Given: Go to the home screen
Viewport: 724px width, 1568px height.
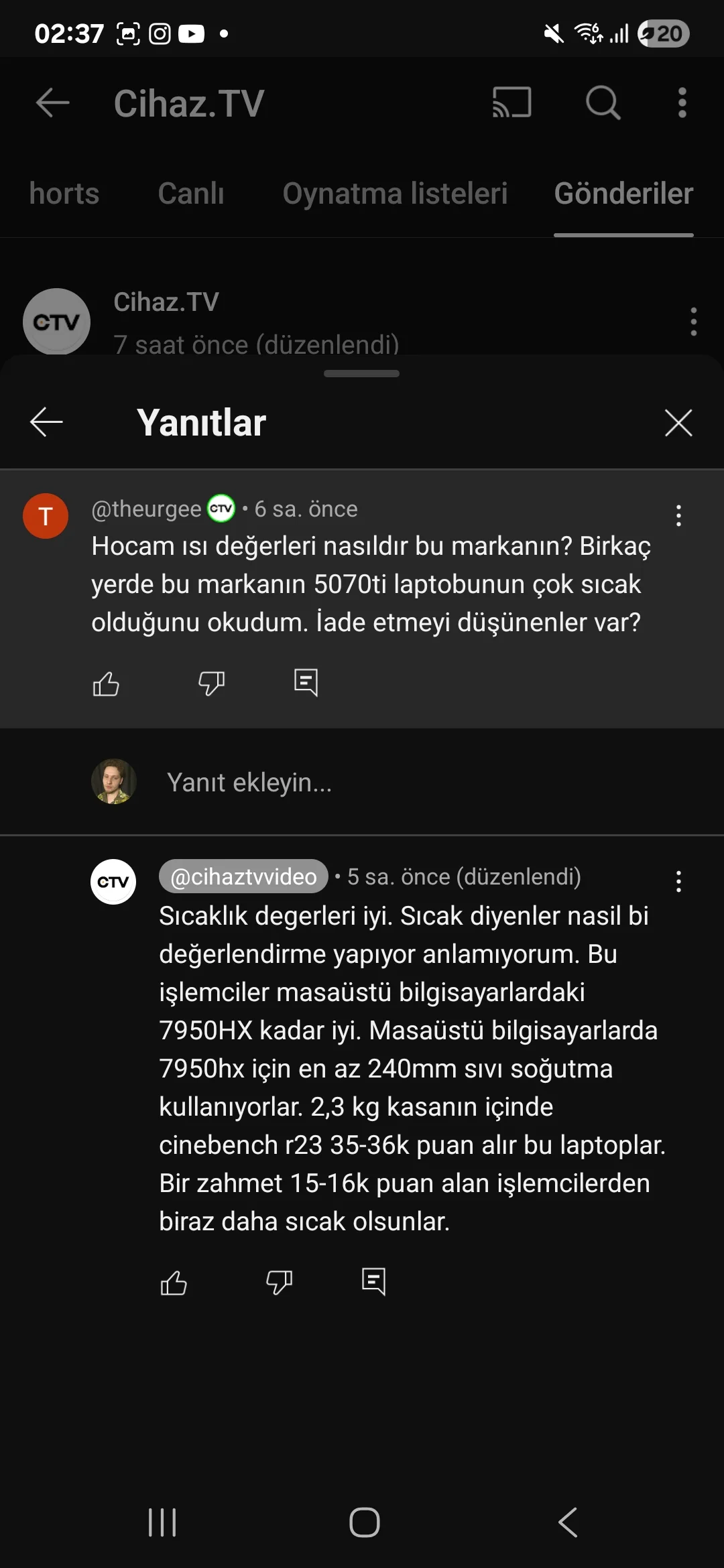Looking at the screenshot, I should pyautogui.click(x=364, y=1522).
